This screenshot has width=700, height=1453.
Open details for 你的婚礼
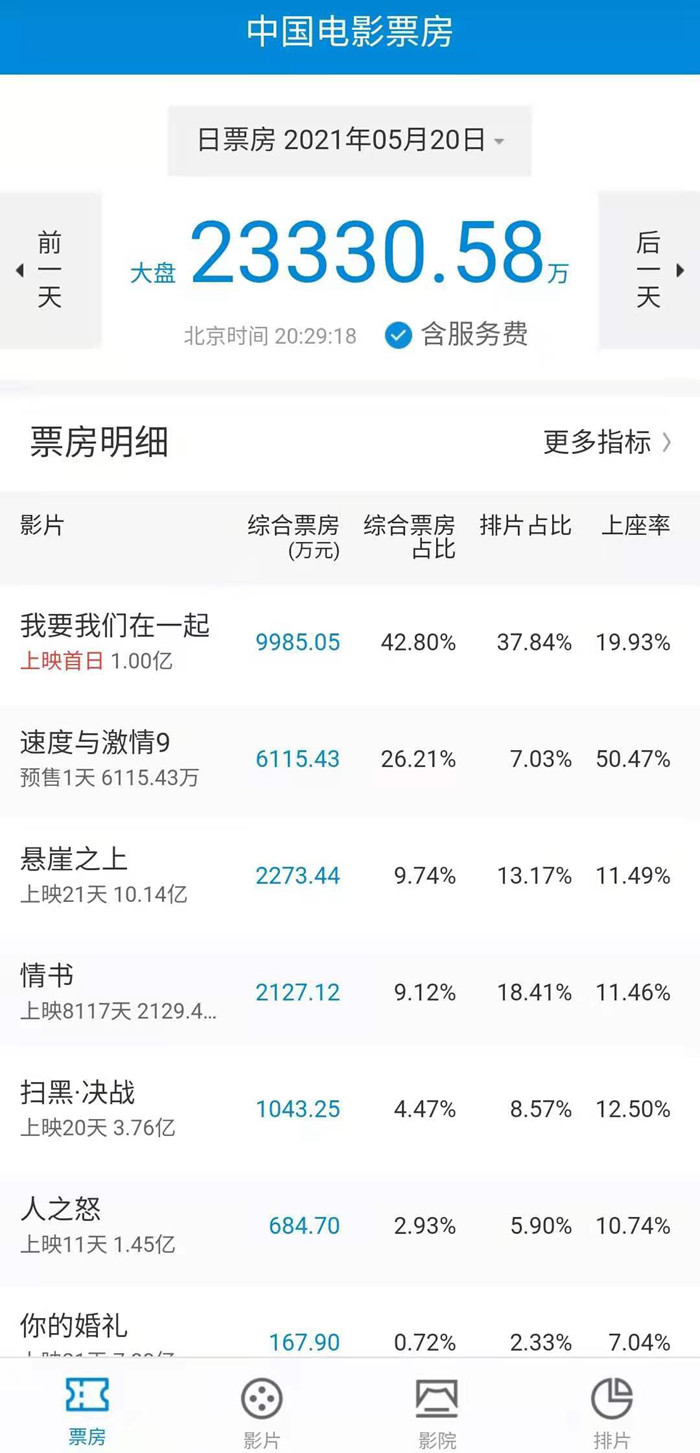point(74,1326)
